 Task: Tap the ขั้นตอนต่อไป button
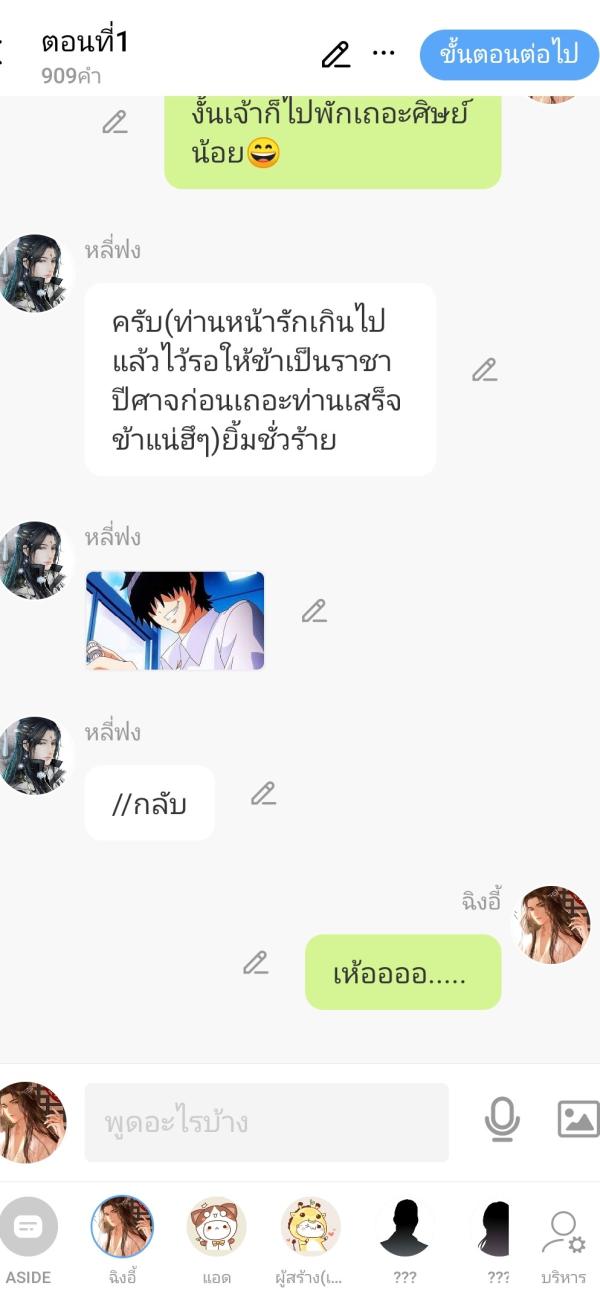click(509, 54)
